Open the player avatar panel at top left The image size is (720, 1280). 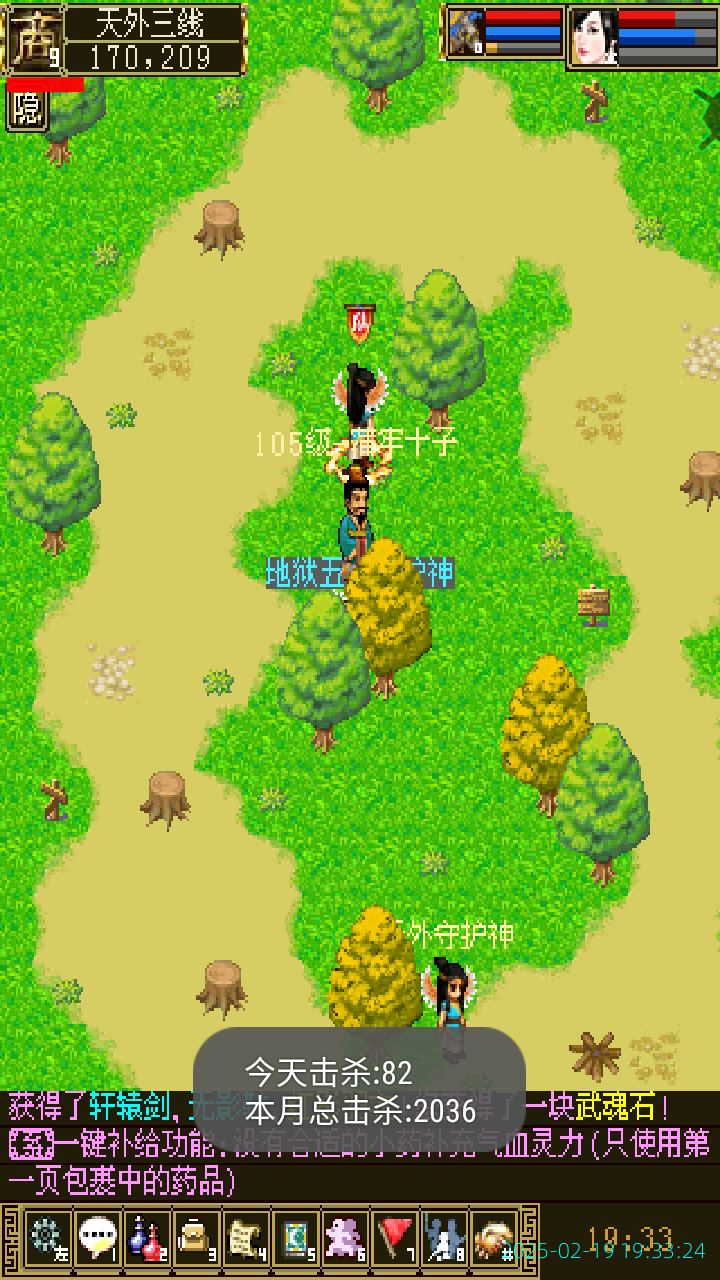point(36,40)
